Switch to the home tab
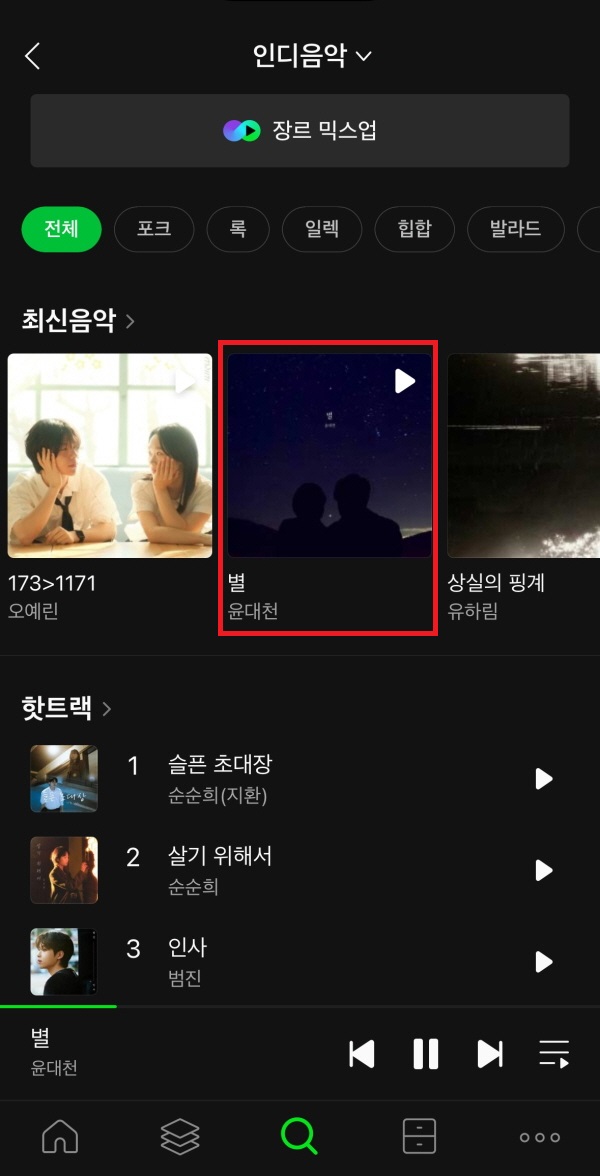The height and width of the screenshot is (1176, 600). (60, 1137)
